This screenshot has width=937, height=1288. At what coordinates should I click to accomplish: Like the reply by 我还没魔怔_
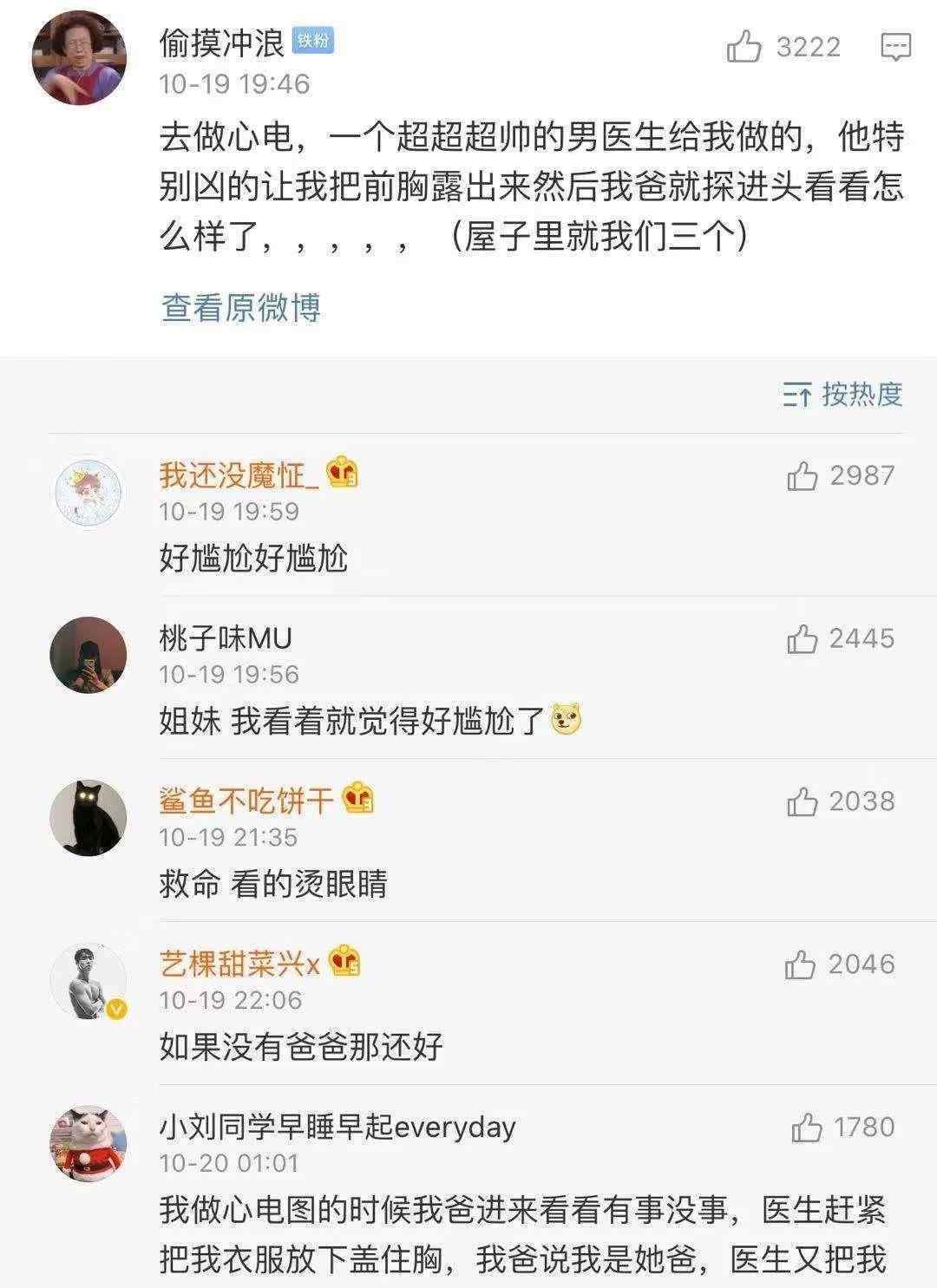point(803,476)
